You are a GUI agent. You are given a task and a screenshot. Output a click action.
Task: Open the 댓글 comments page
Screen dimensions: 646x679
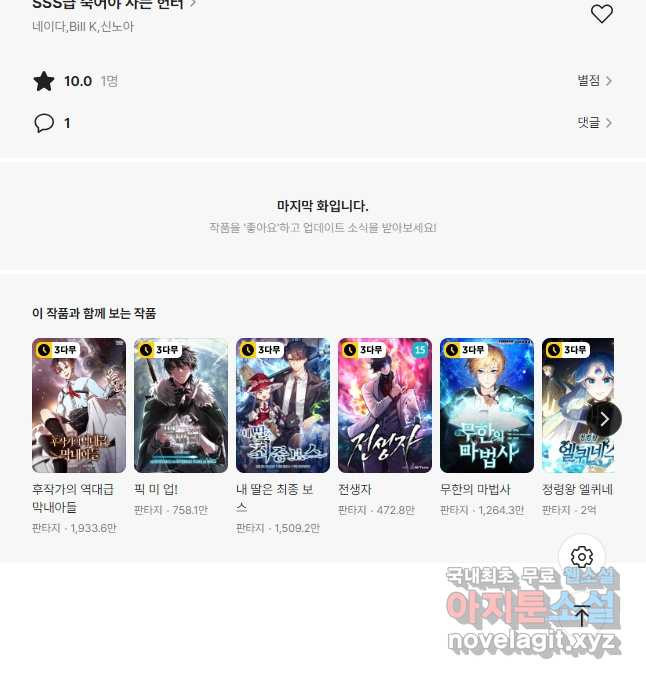pos(594,123)
